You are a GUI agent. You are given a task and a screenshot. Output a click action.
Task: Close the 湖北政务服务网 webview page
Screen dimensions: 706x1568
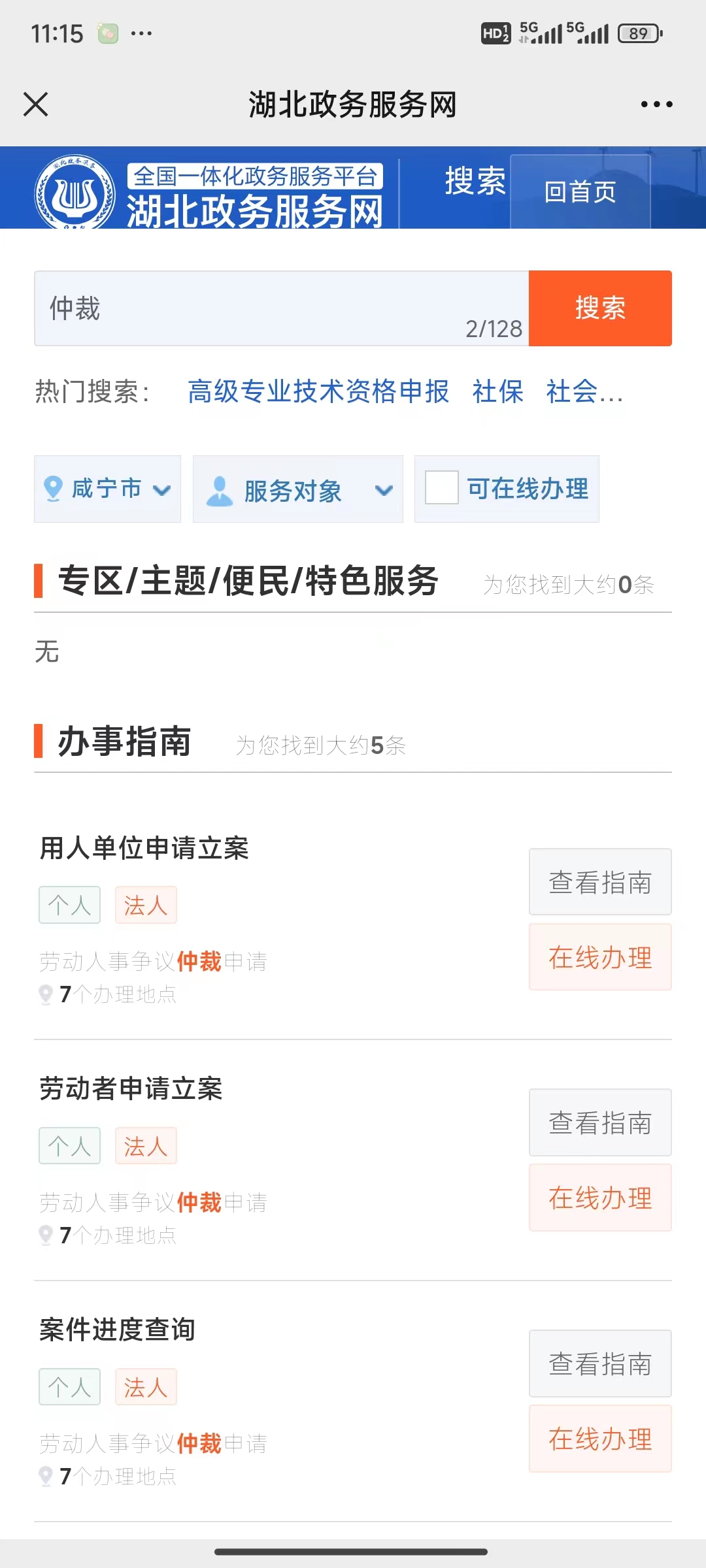point(35,105)
